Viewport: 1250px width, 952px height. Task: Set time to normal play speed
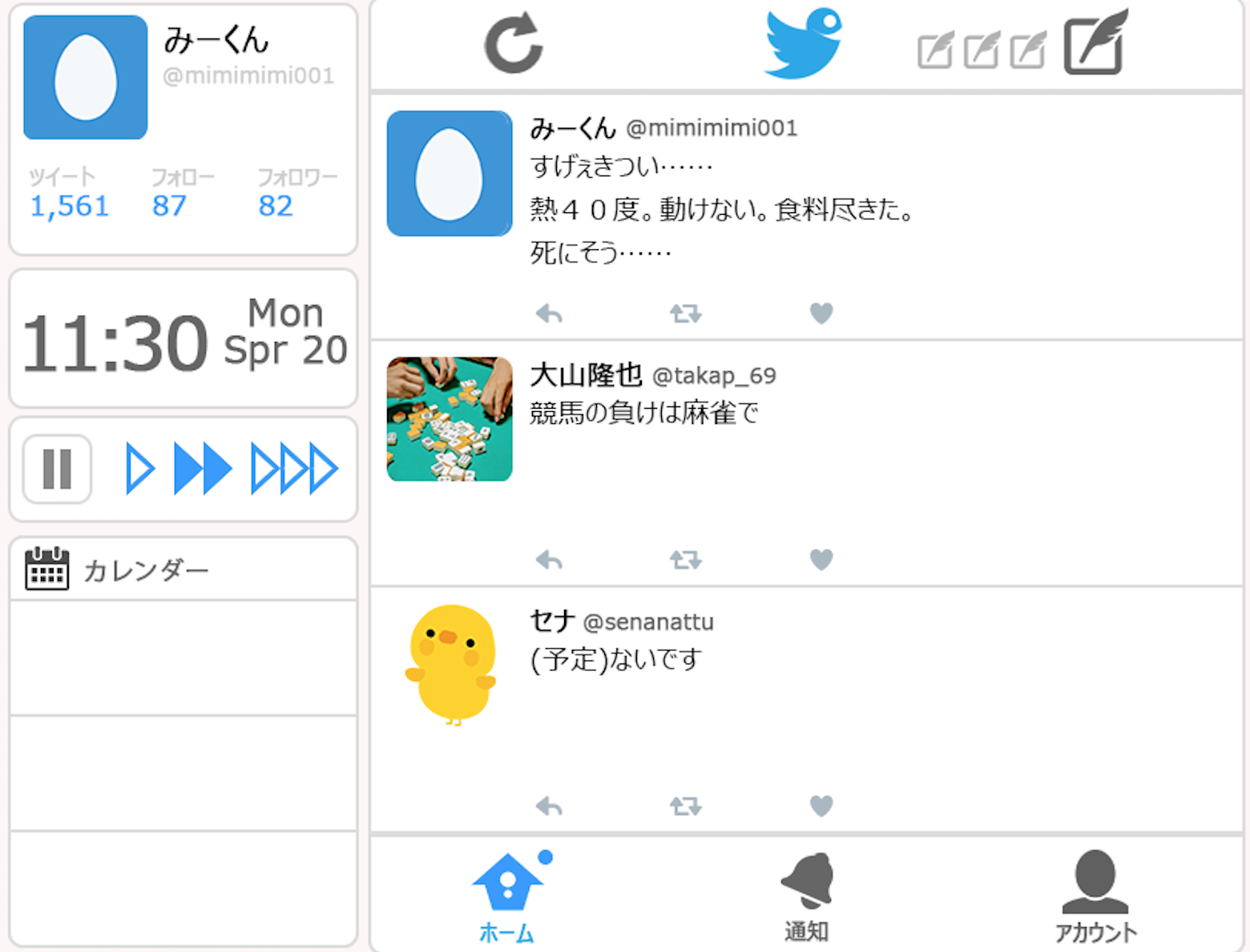139,469
